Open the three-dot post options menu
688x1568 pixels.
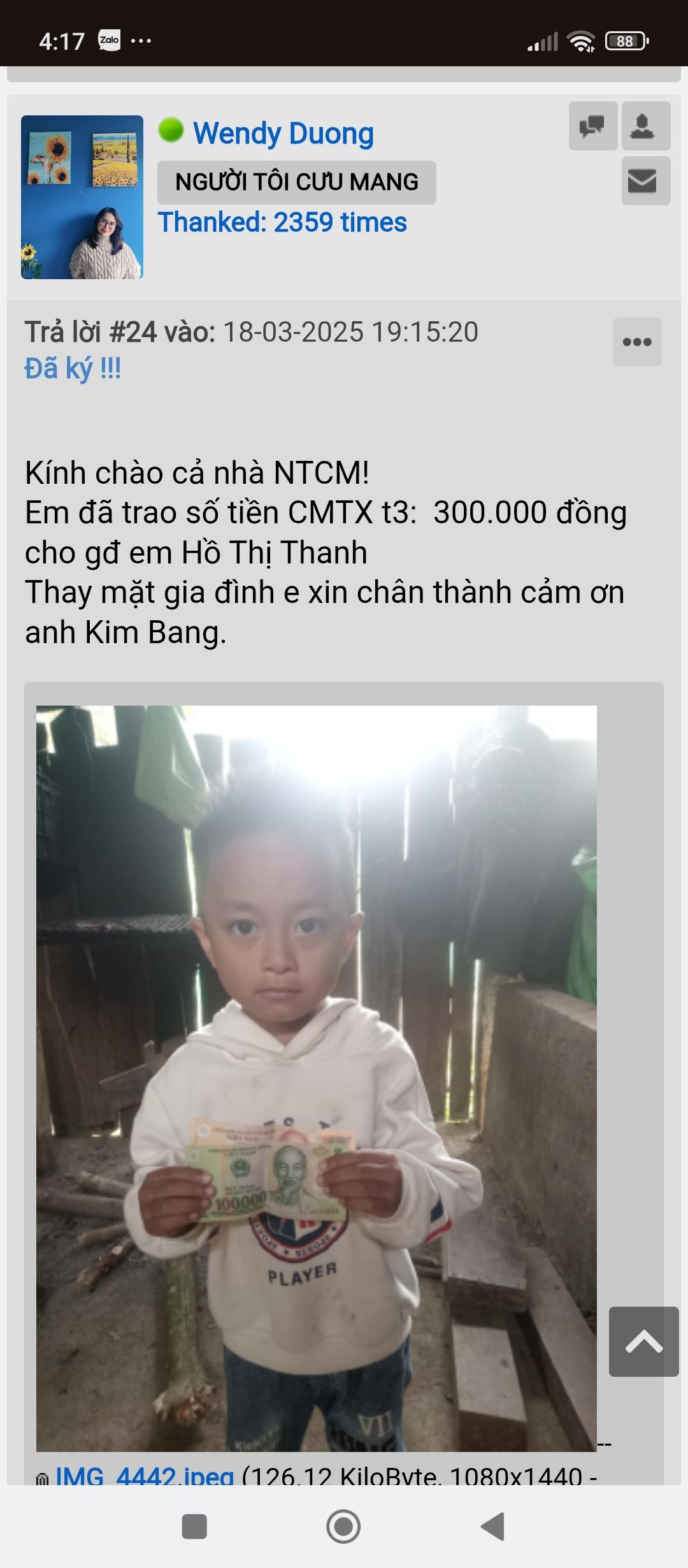click(637, 342)
